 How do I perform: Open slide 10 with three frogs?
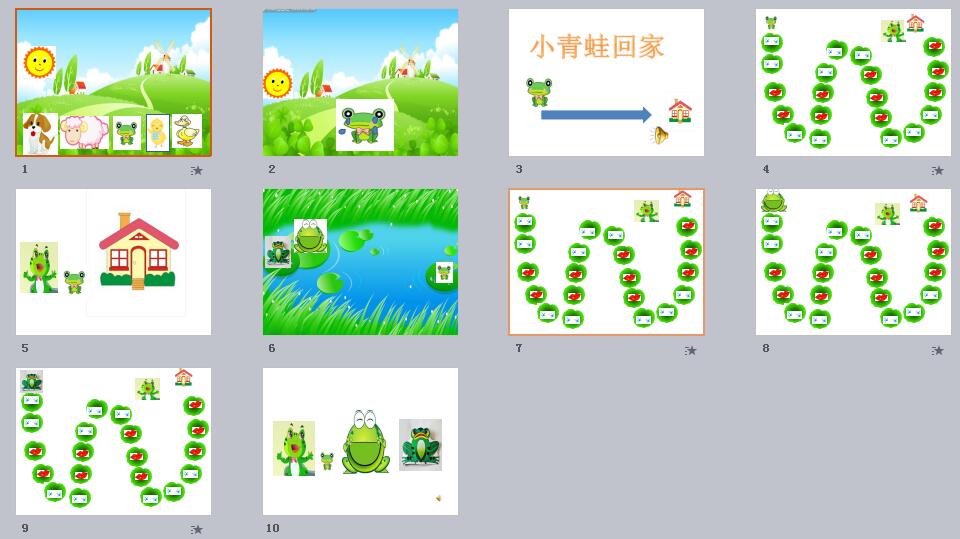pyautogui.click(x=360, y=441)
